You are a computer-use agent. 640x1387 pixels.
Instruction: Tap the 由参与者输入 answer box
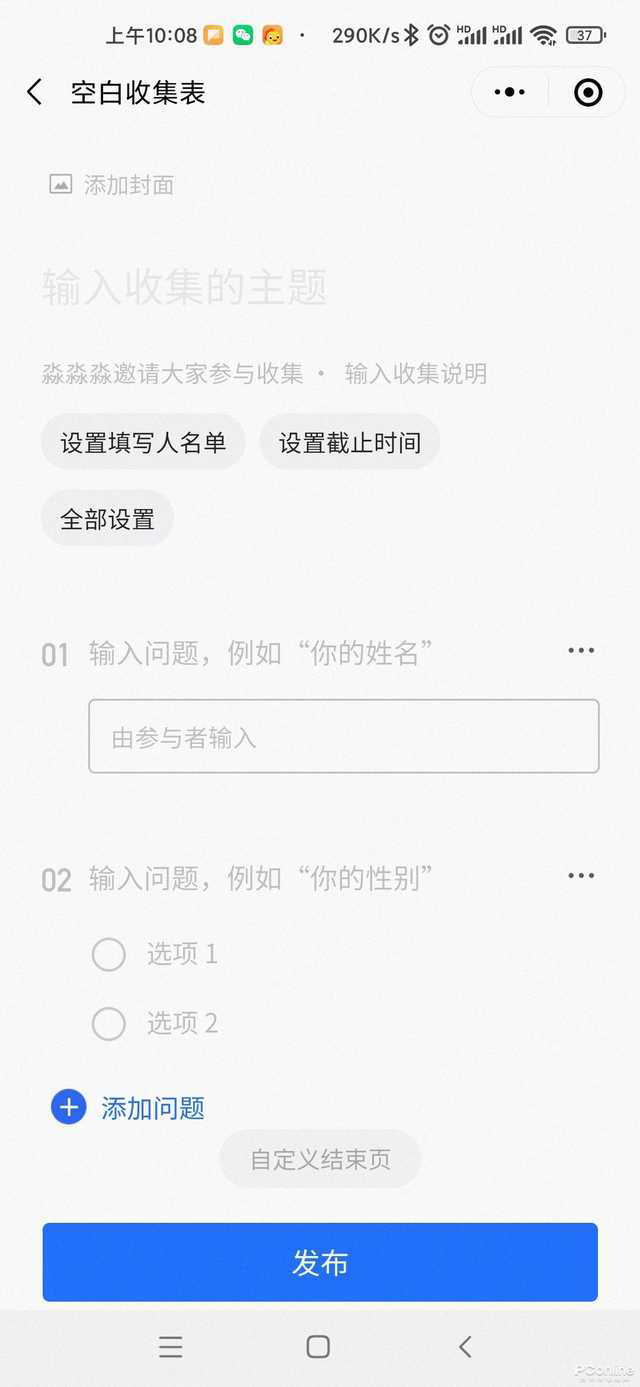pyautogui.click(x=343, y=737)
